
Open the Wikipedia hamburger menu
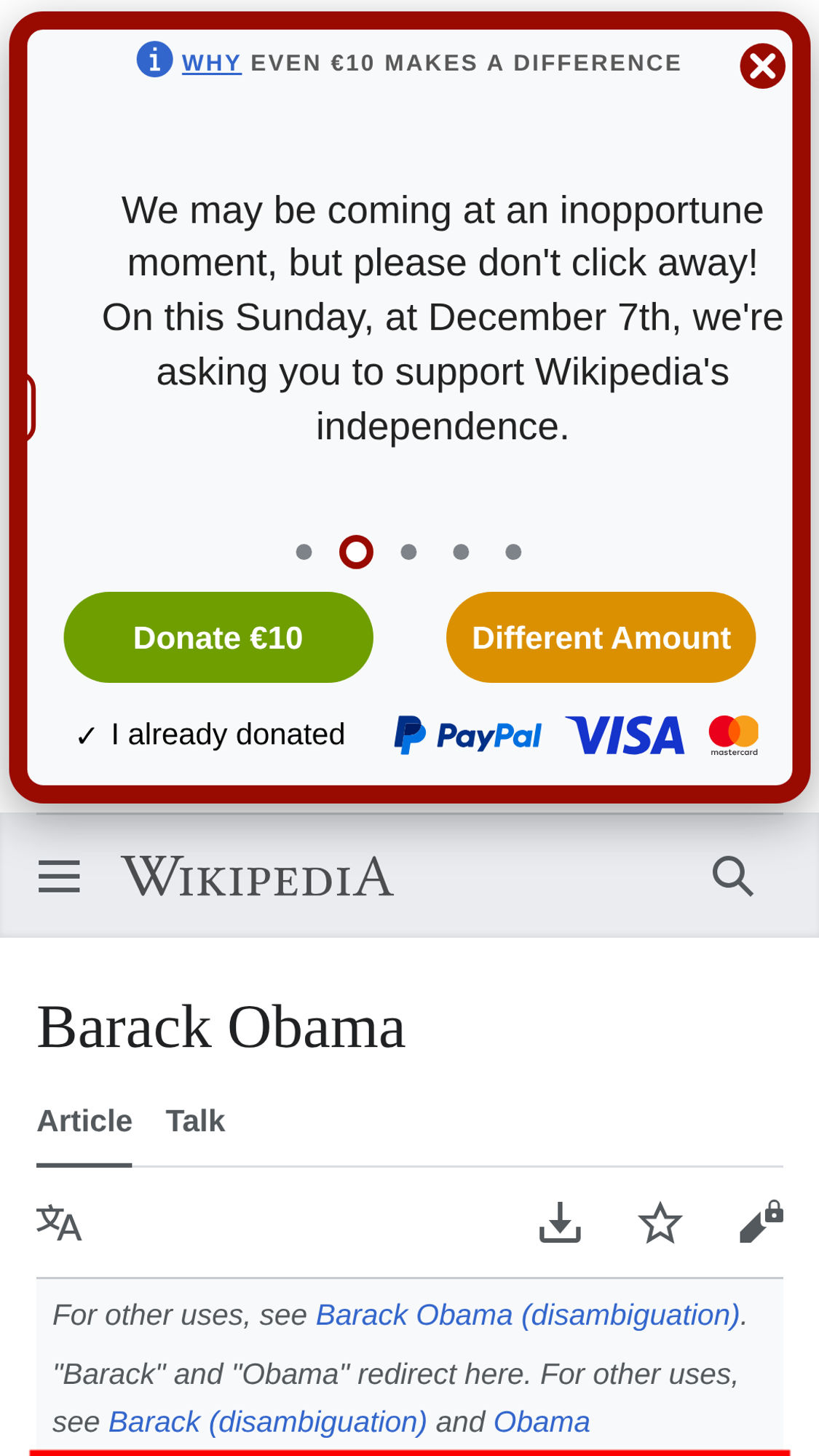click(59, 876)
